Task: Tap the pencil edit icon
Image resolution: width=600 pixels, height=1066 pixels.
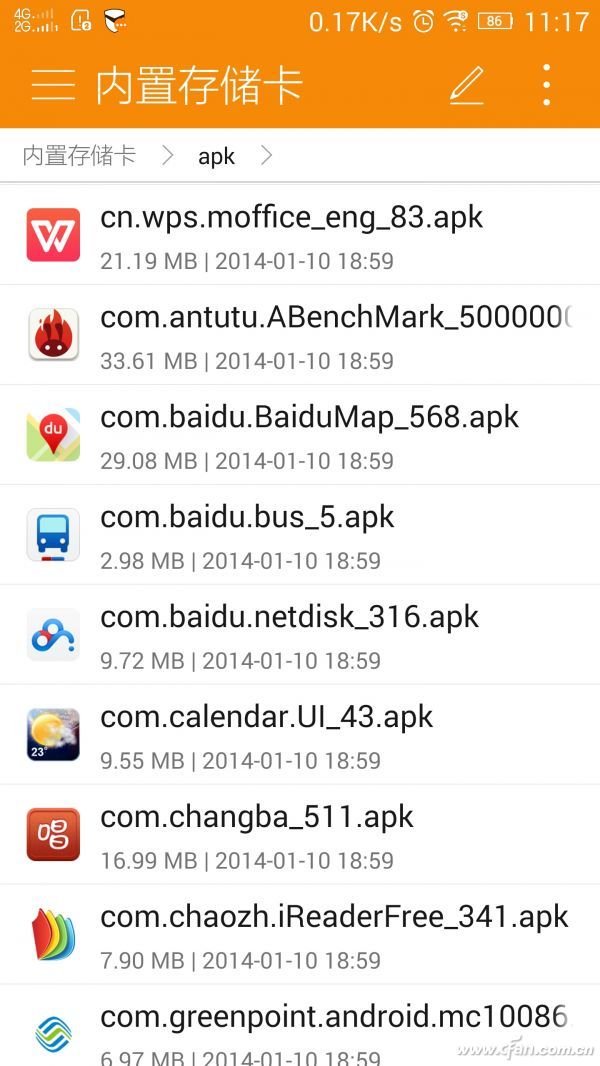Action: coord(466,86)
